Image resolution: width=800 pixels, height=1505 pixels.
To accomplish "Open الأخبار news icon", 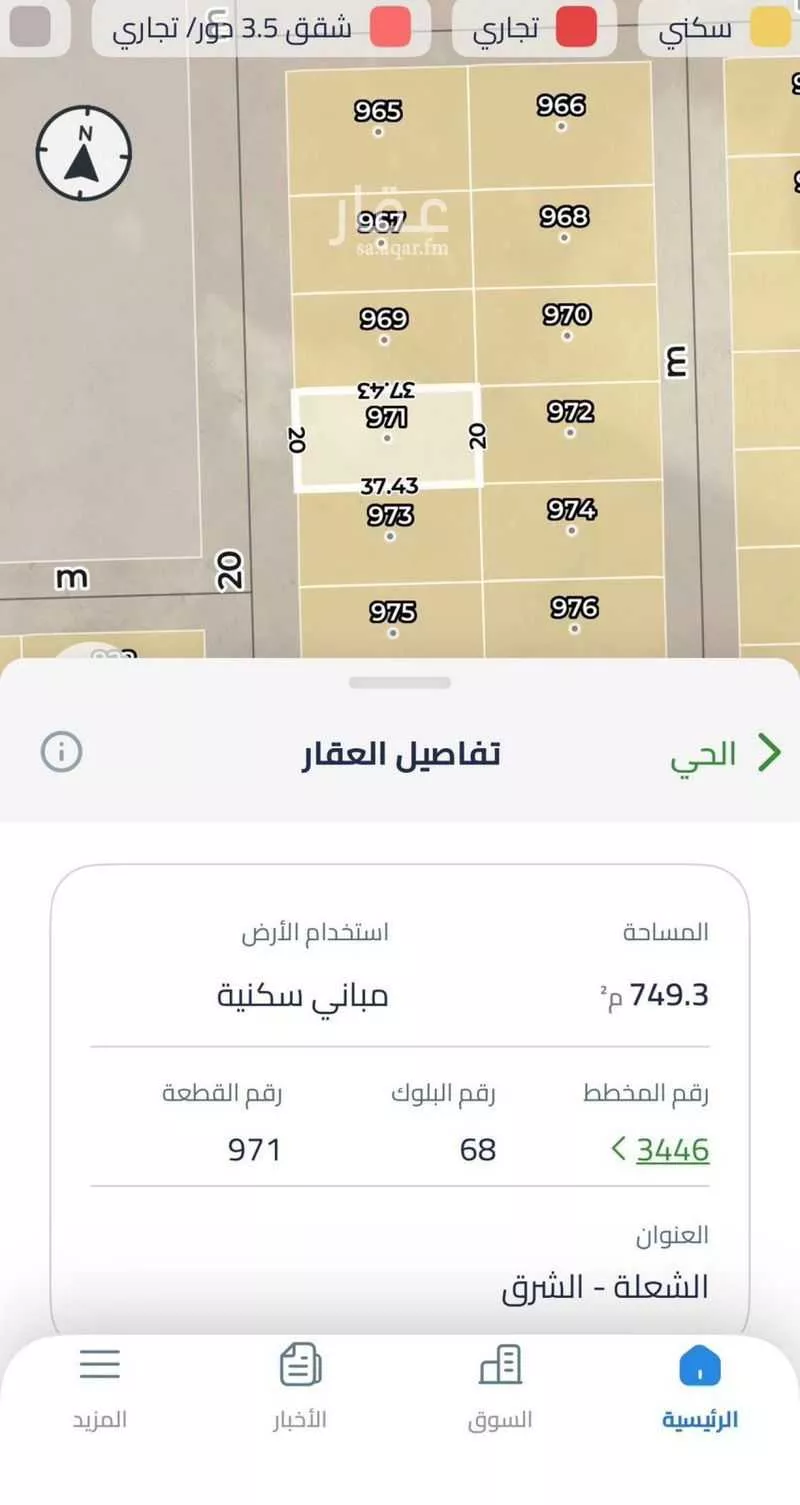I will pos(298,1363).
